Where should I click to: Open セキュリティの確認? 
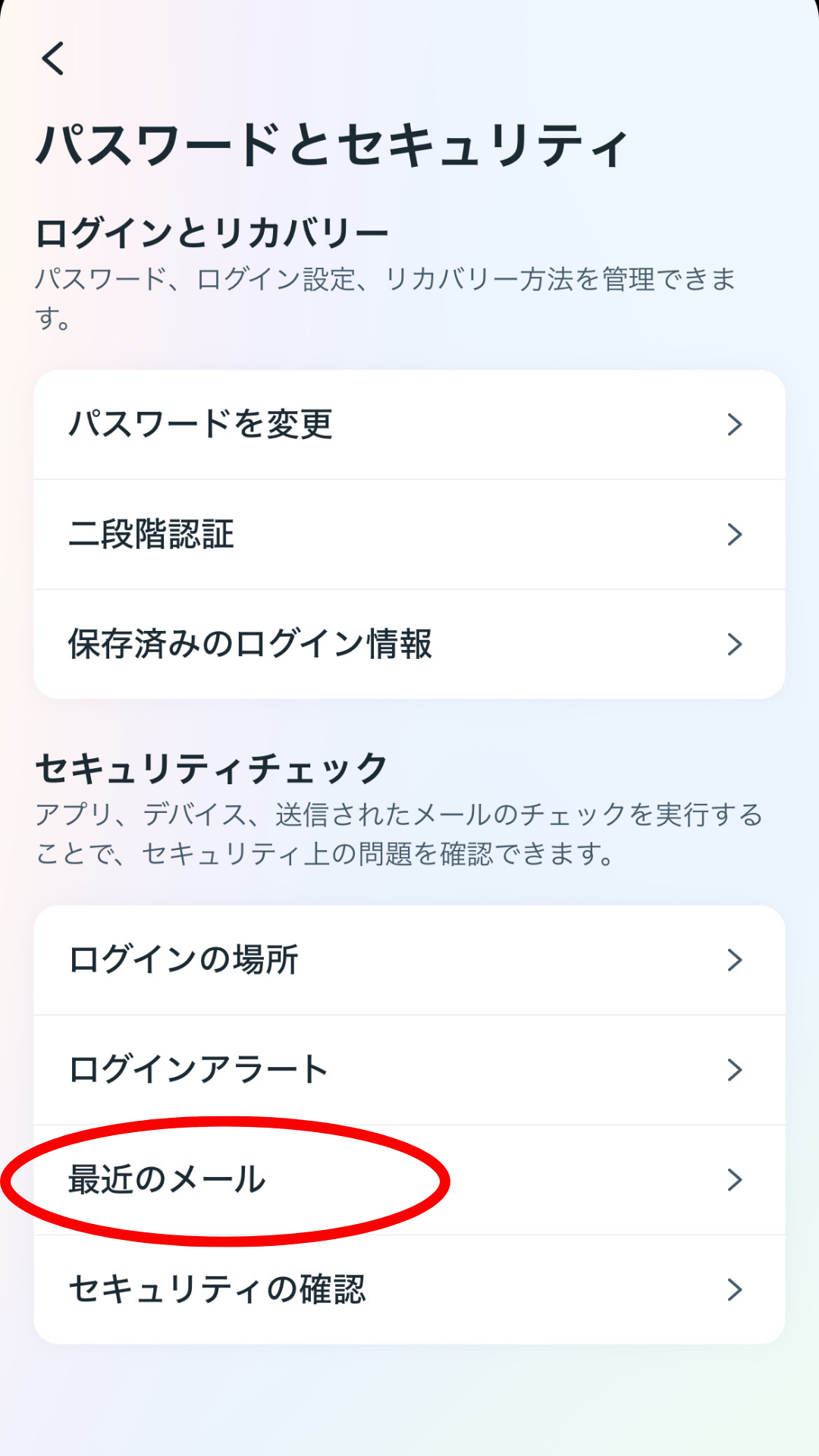click(x=409, y=1290)
